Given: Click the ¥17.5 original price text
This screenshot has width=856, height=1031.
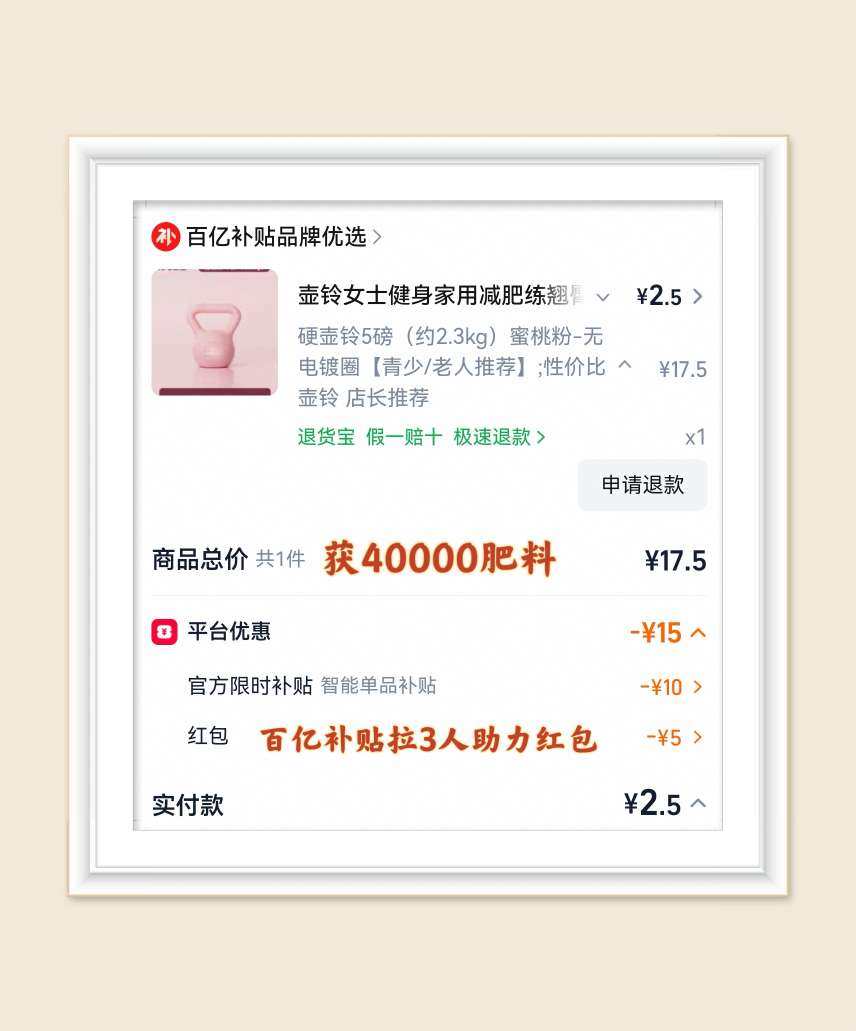Looking at the screenshot, I should (682, 369).
